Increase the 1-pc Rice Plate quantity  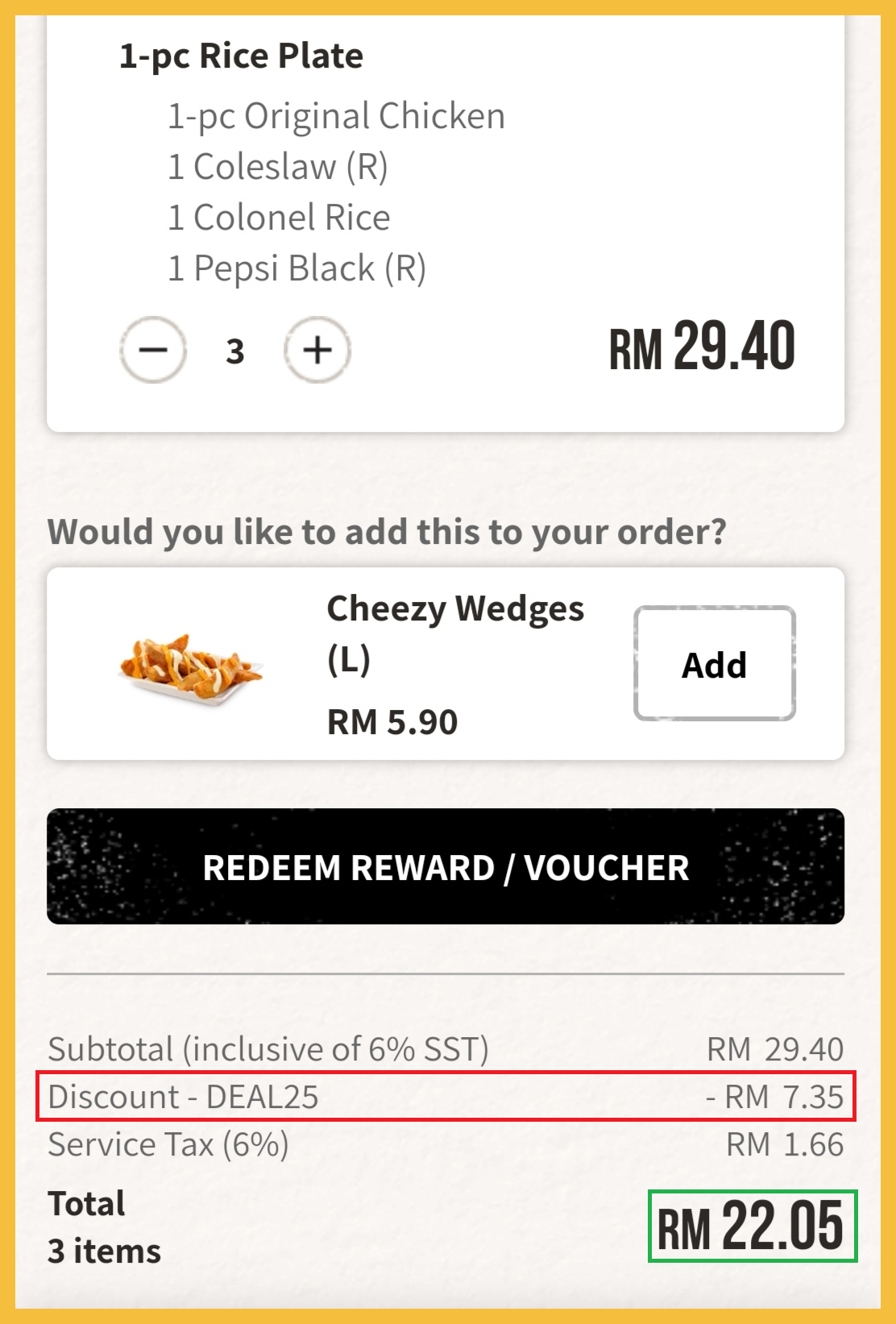point(317,351)
